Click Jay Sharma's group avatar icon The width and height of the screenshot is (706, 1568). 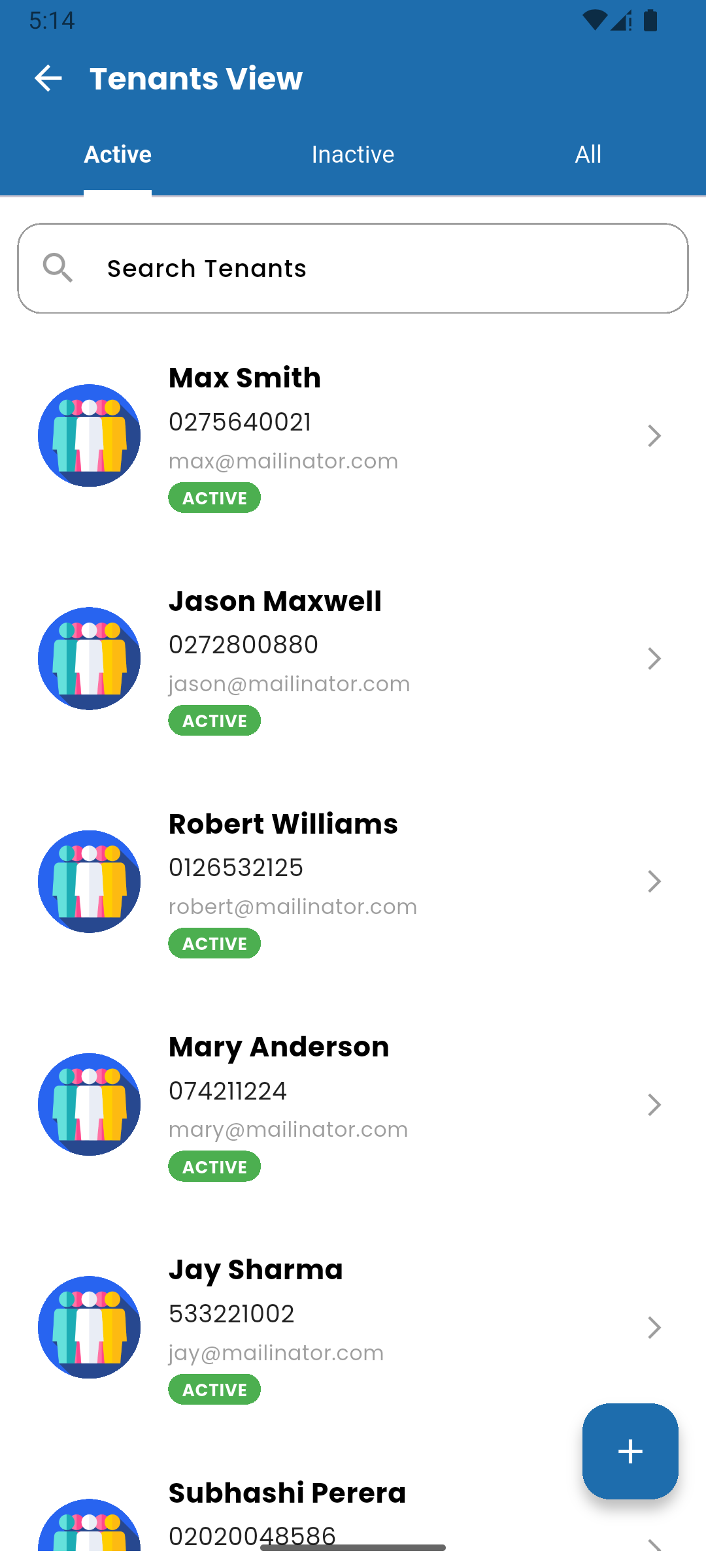point(89,1326)
